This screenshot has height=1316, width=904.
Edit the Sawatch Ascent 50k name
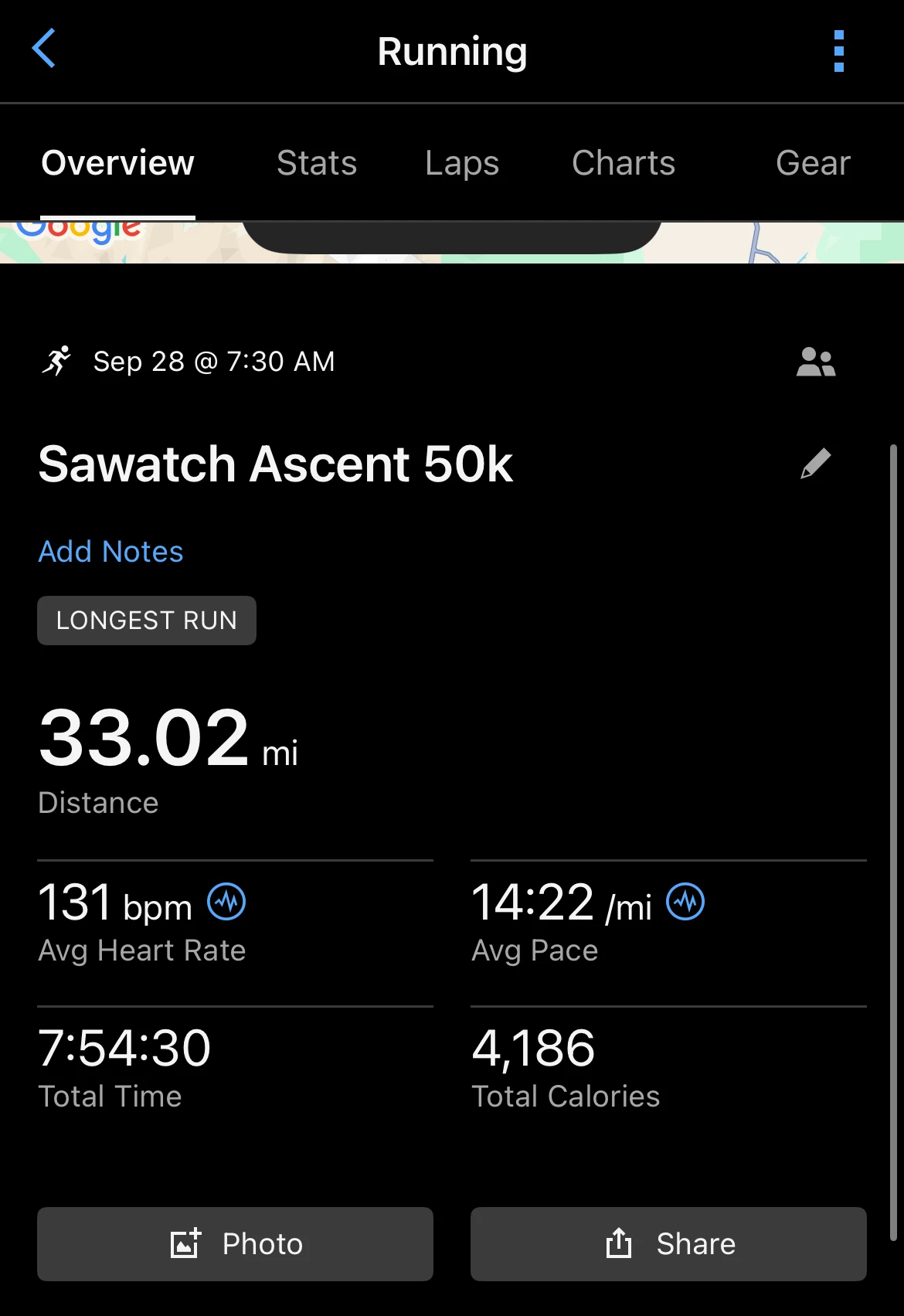[815, 464]
